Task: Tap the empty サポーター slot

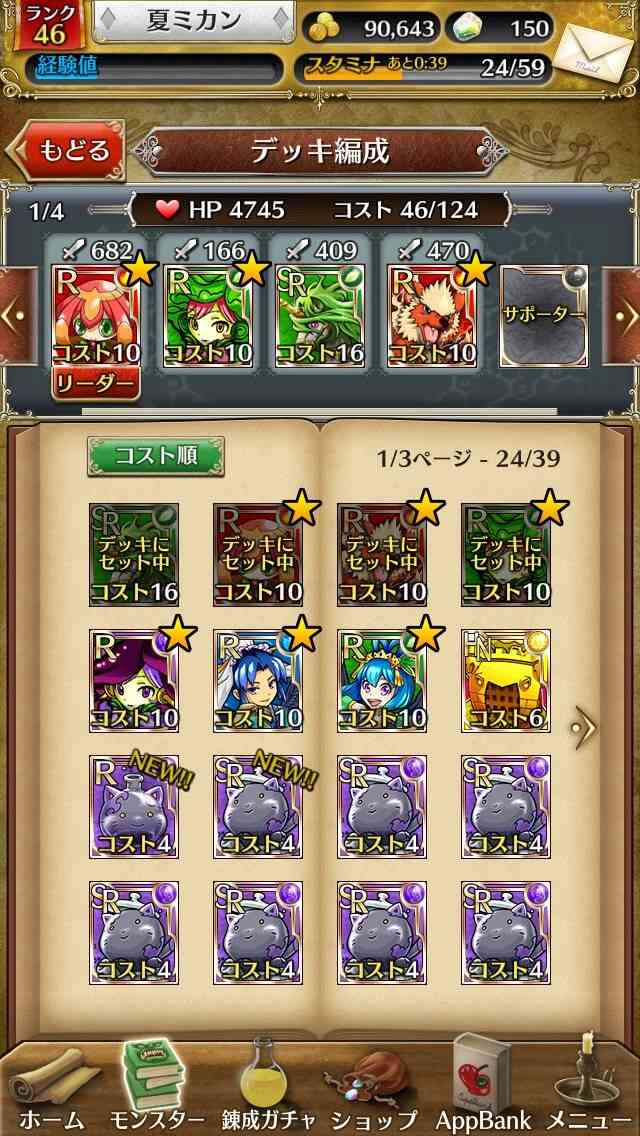Action: click(544, 316)
